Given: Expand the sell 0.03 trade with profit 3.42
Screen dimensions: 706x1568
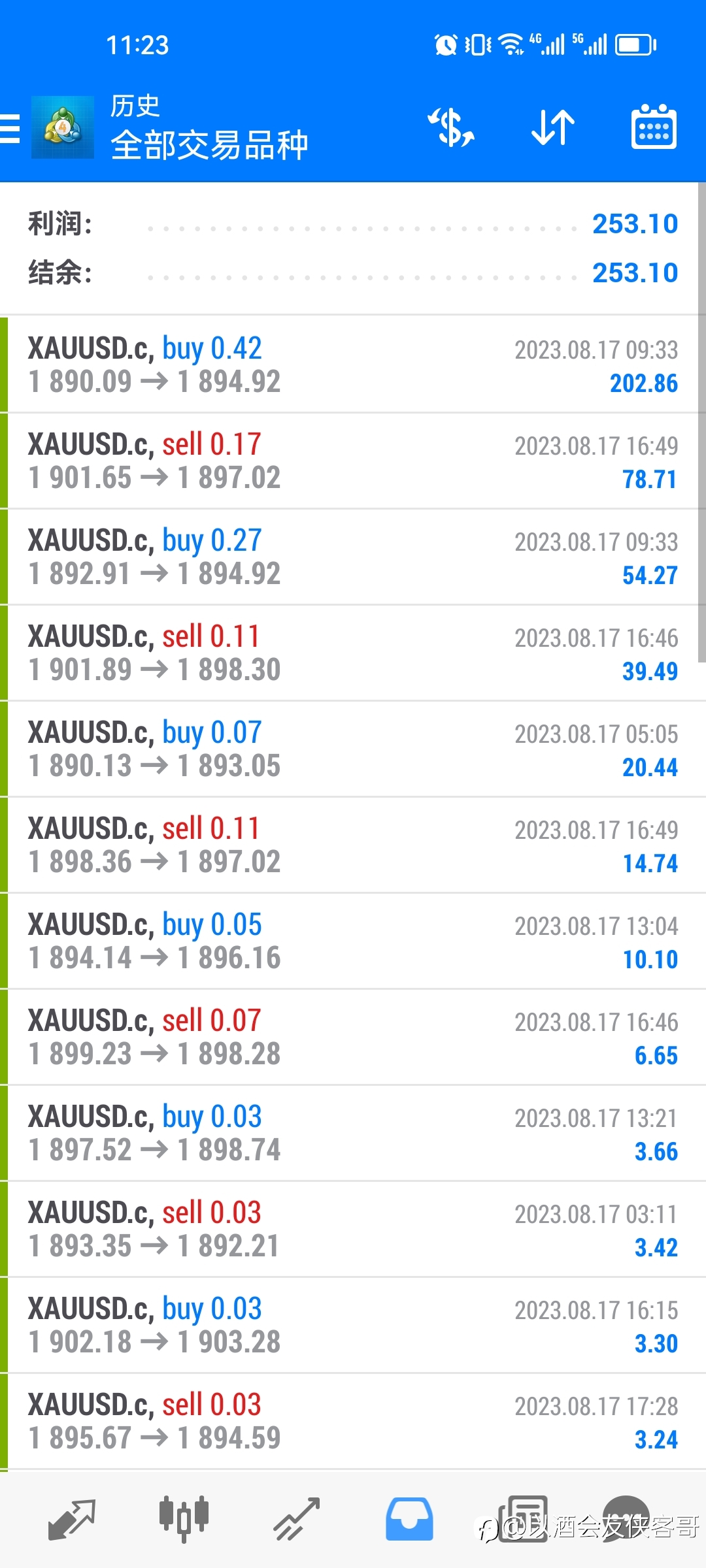Looking at the screenshot, I should point(353,1230).
